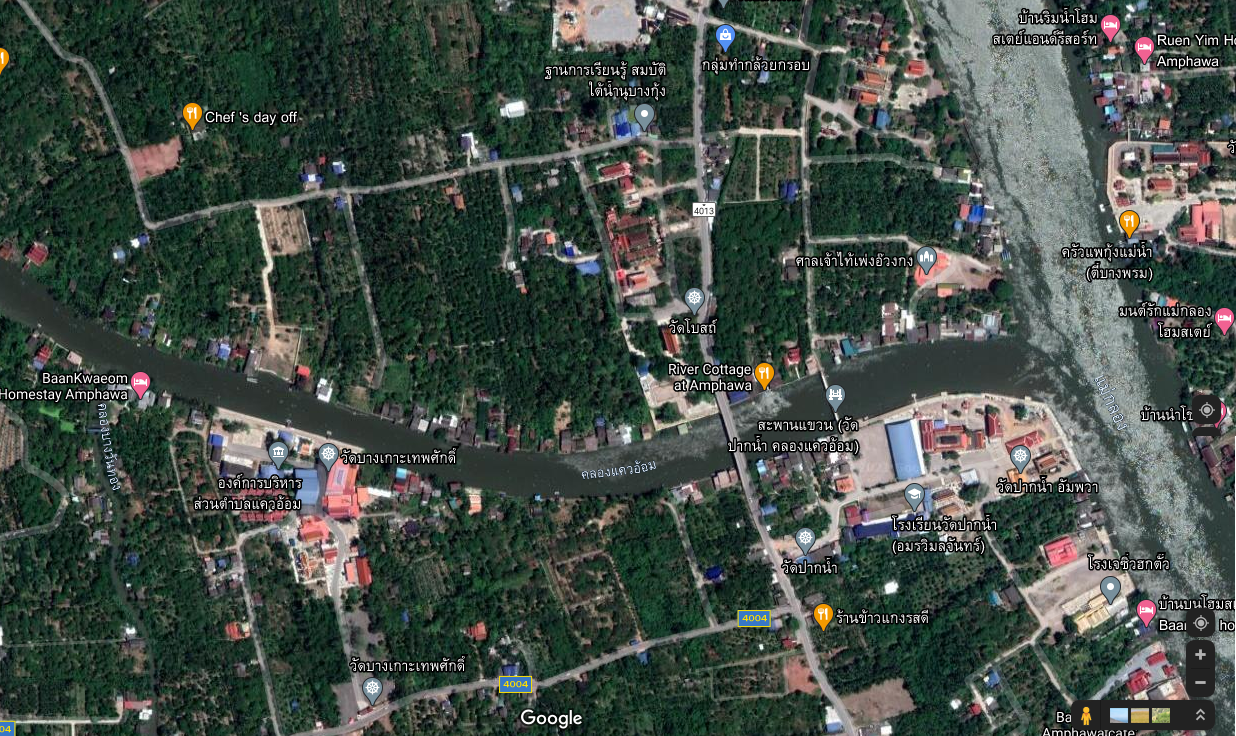Select ร้านข้าวแกงรสดี restaurant pin
The width and height of the screenshot is (1236, 736).
(823, 615)
